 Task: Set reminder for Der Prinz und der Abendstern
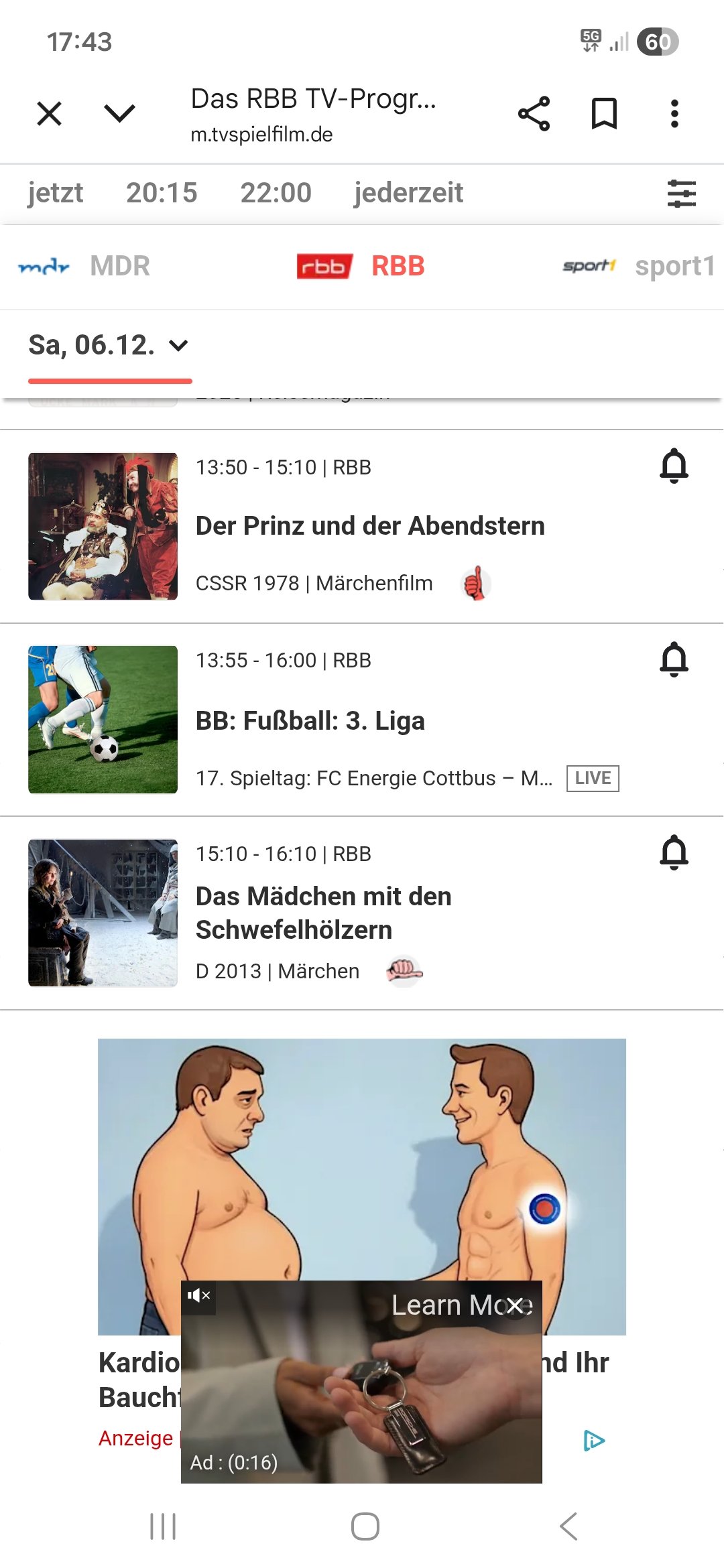point(674,466)
